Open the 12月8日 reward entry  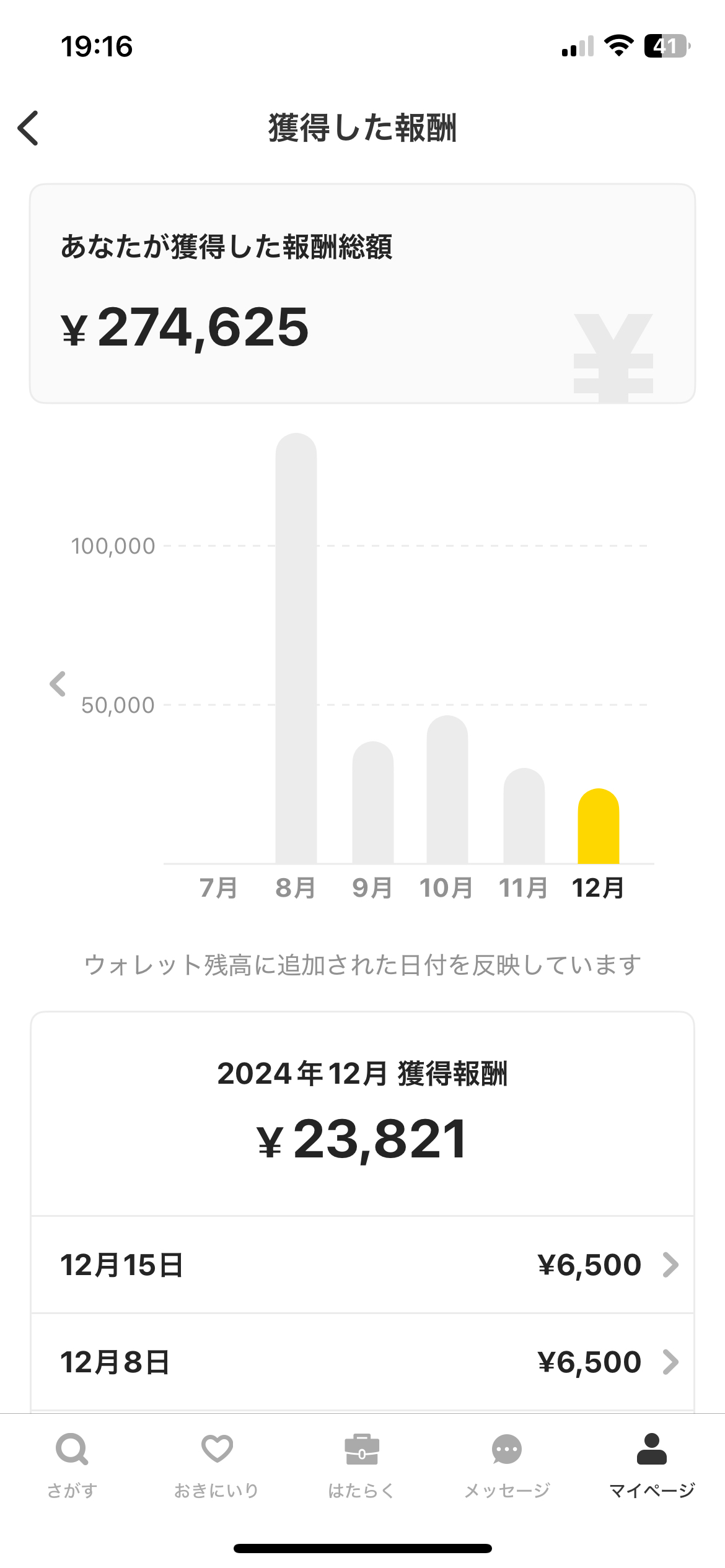point(362,1362)
